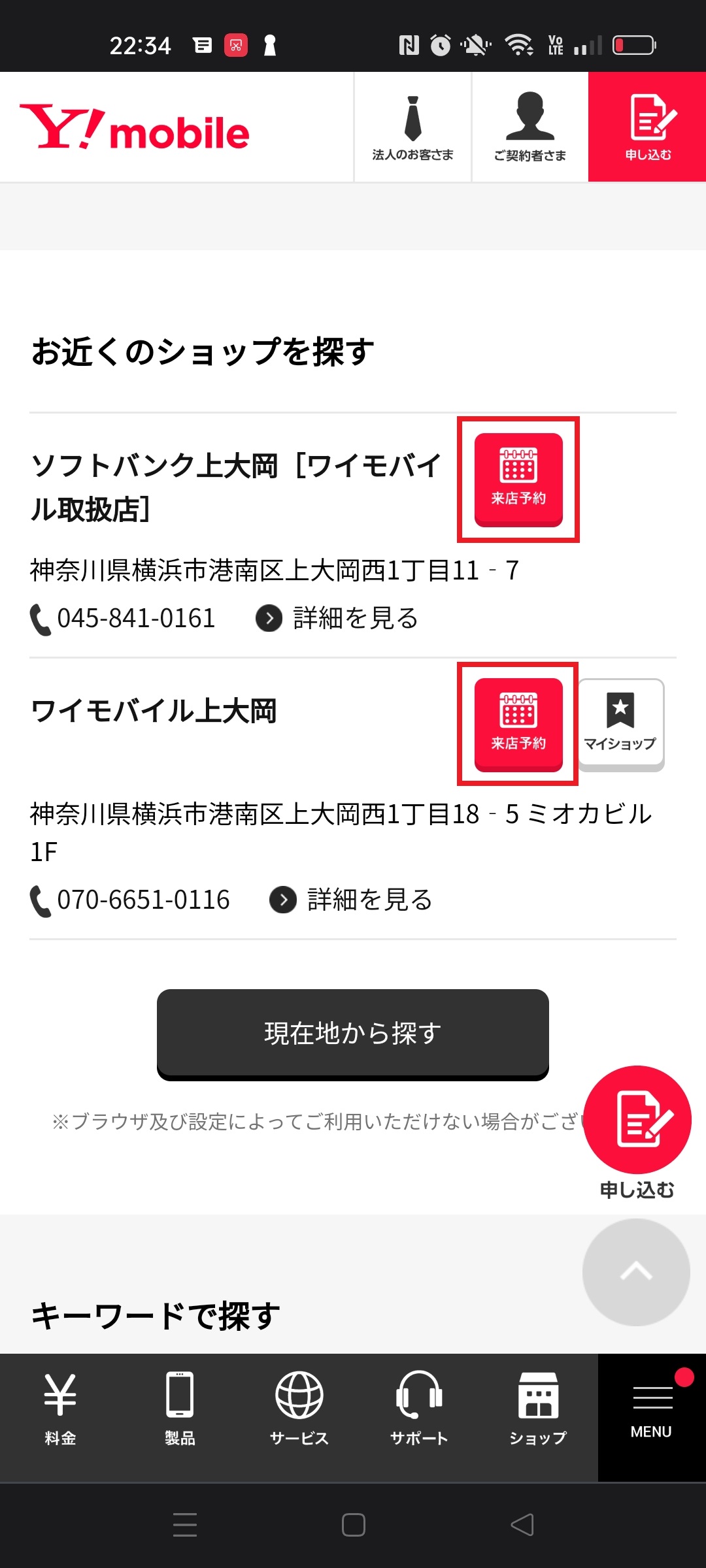Search shops with 現在地から探す
The height and width of the screenshot is (1568, 706).
pyautogui.click(x=353, y=1034)
